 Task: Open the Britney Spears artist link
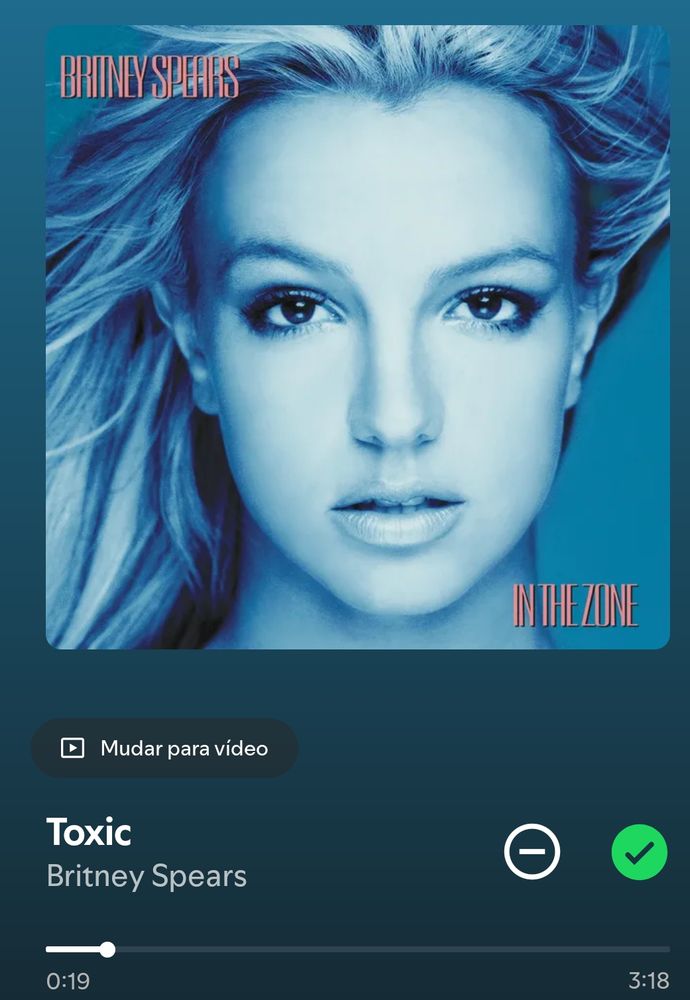click(x=146, y=877)
